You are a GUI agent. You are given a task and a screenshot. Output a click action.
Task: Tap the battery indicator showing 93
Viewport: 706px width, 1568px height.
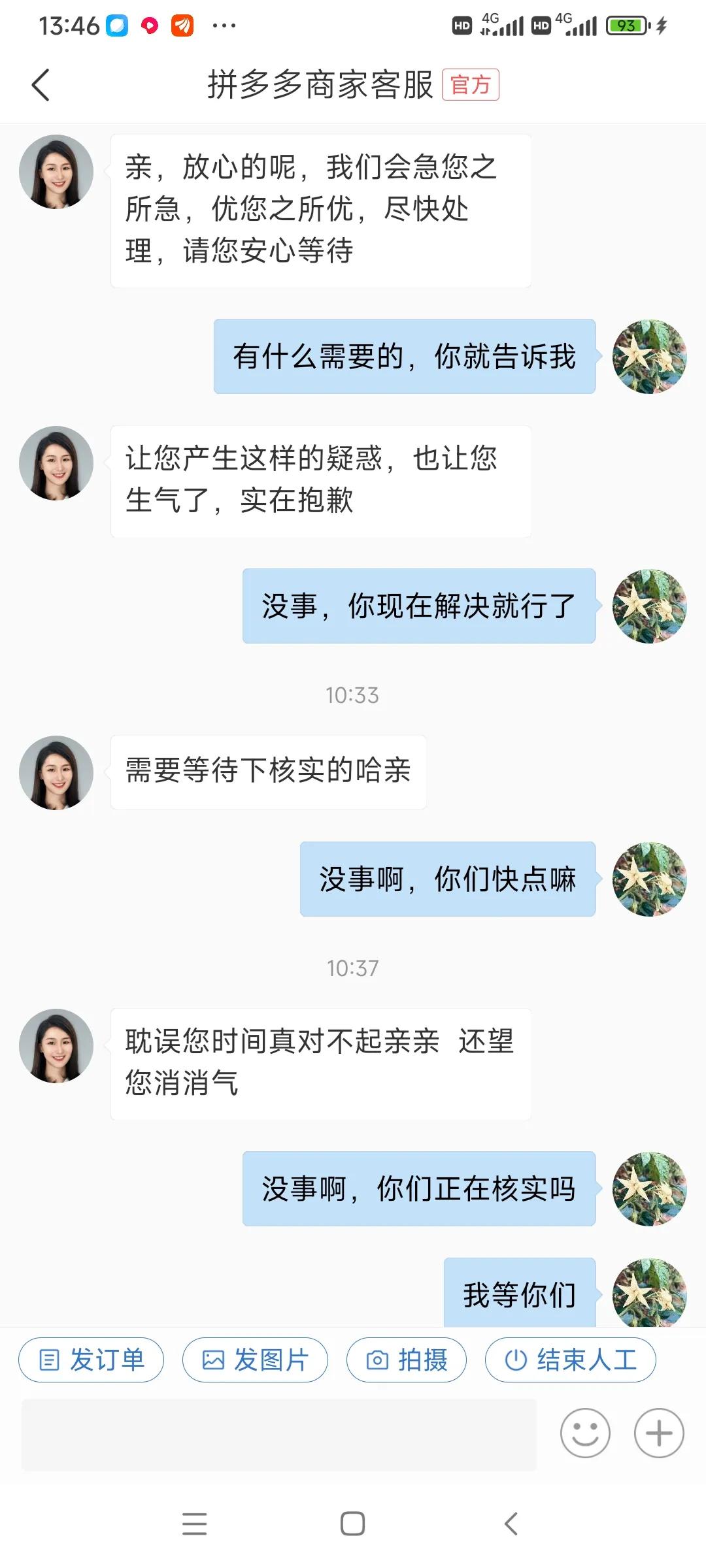(626, 25)
